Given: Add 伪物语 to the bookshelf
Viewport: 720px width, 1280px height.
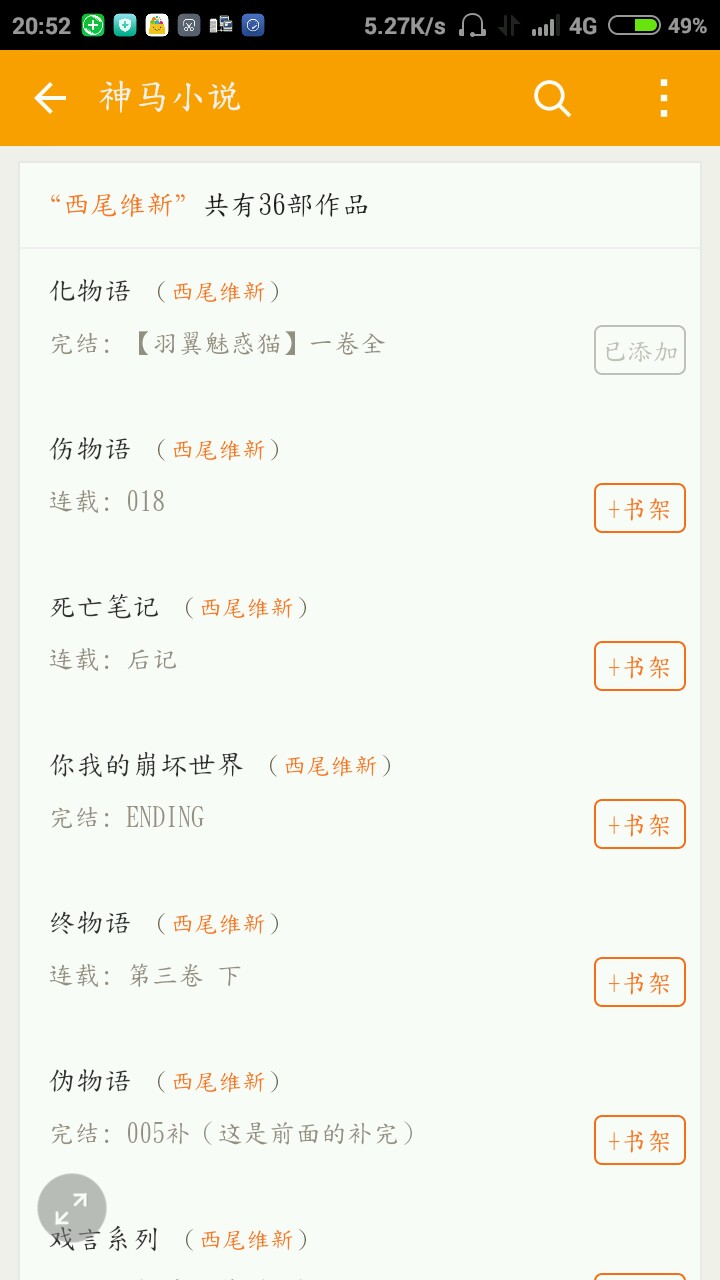Looking at the screenshot, I should (639, 1140).
